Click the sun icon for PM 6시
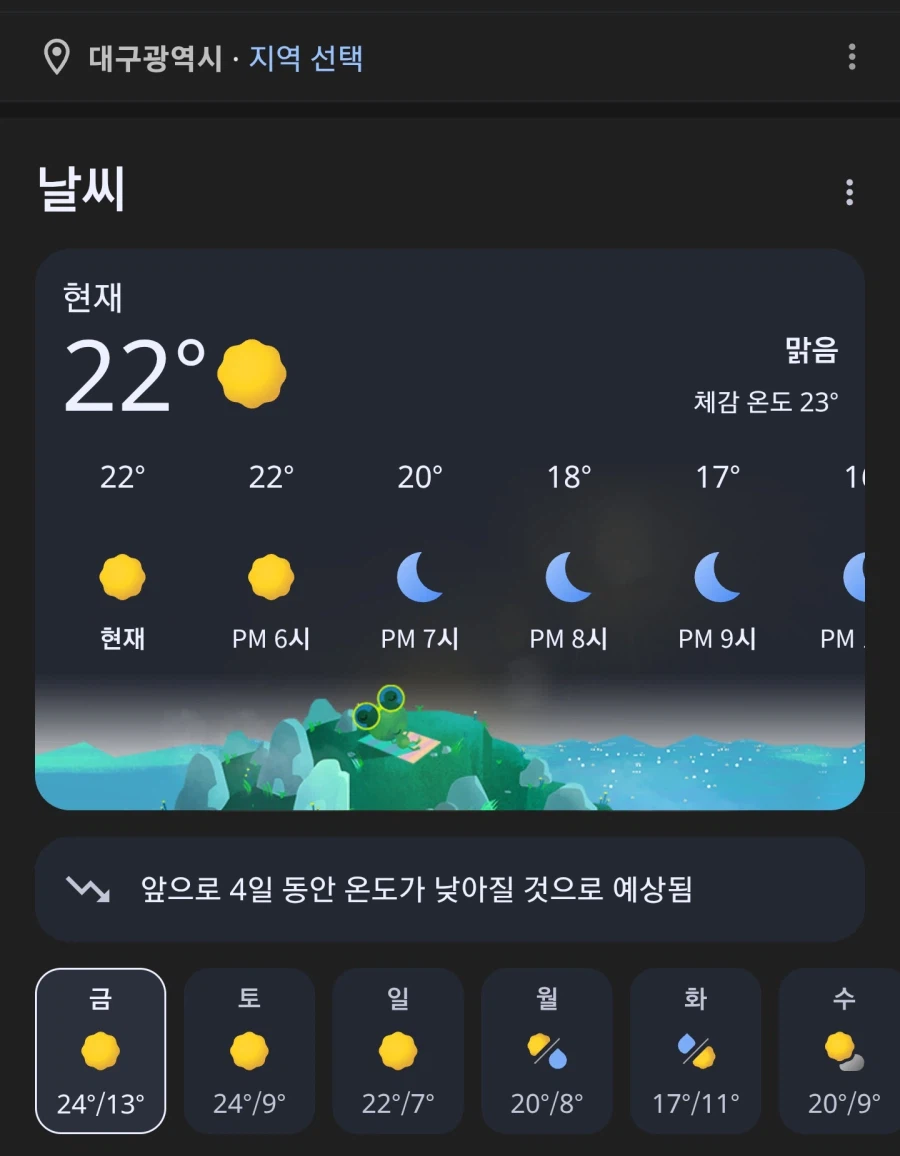 click(x=270, y=577)
